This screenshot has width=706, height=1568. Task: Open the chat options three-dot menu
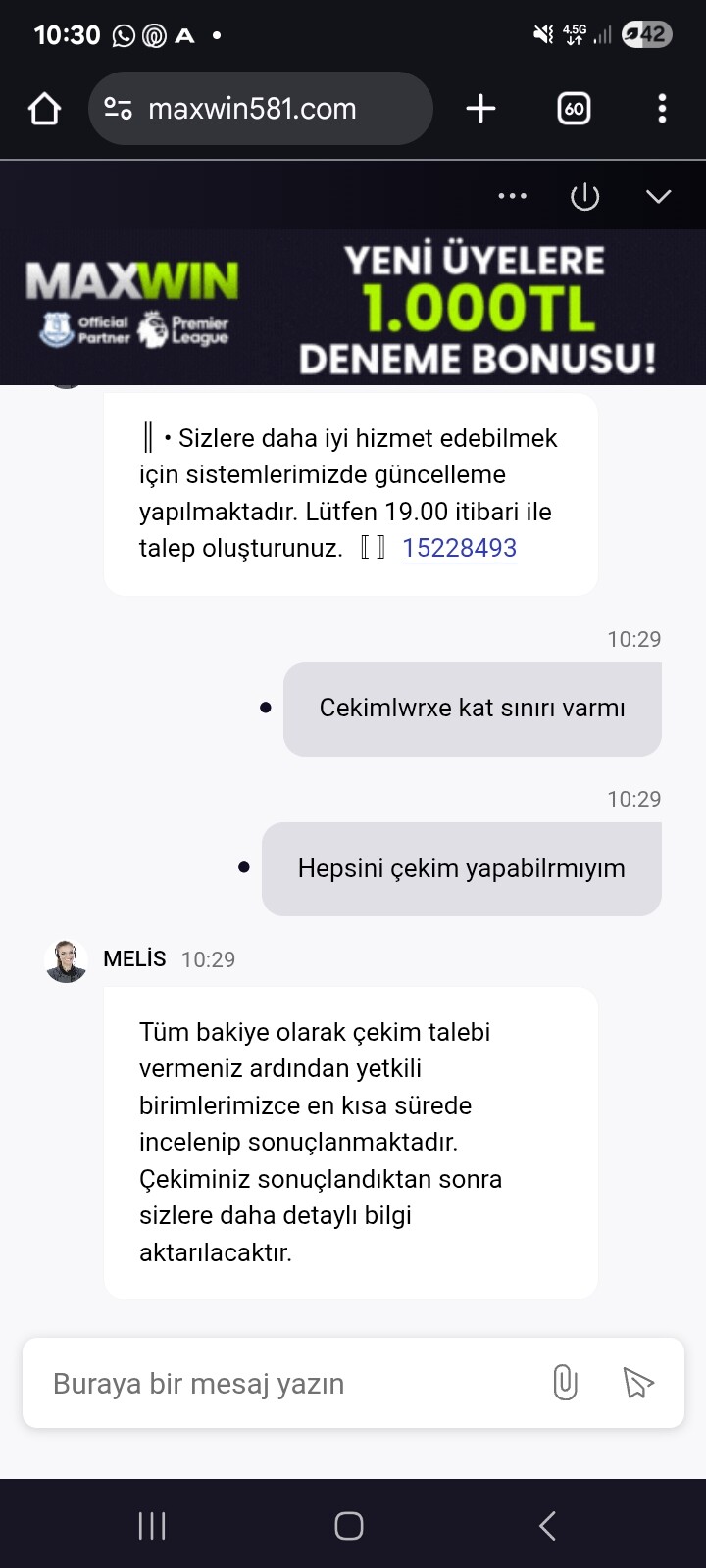tap(512, 196)
